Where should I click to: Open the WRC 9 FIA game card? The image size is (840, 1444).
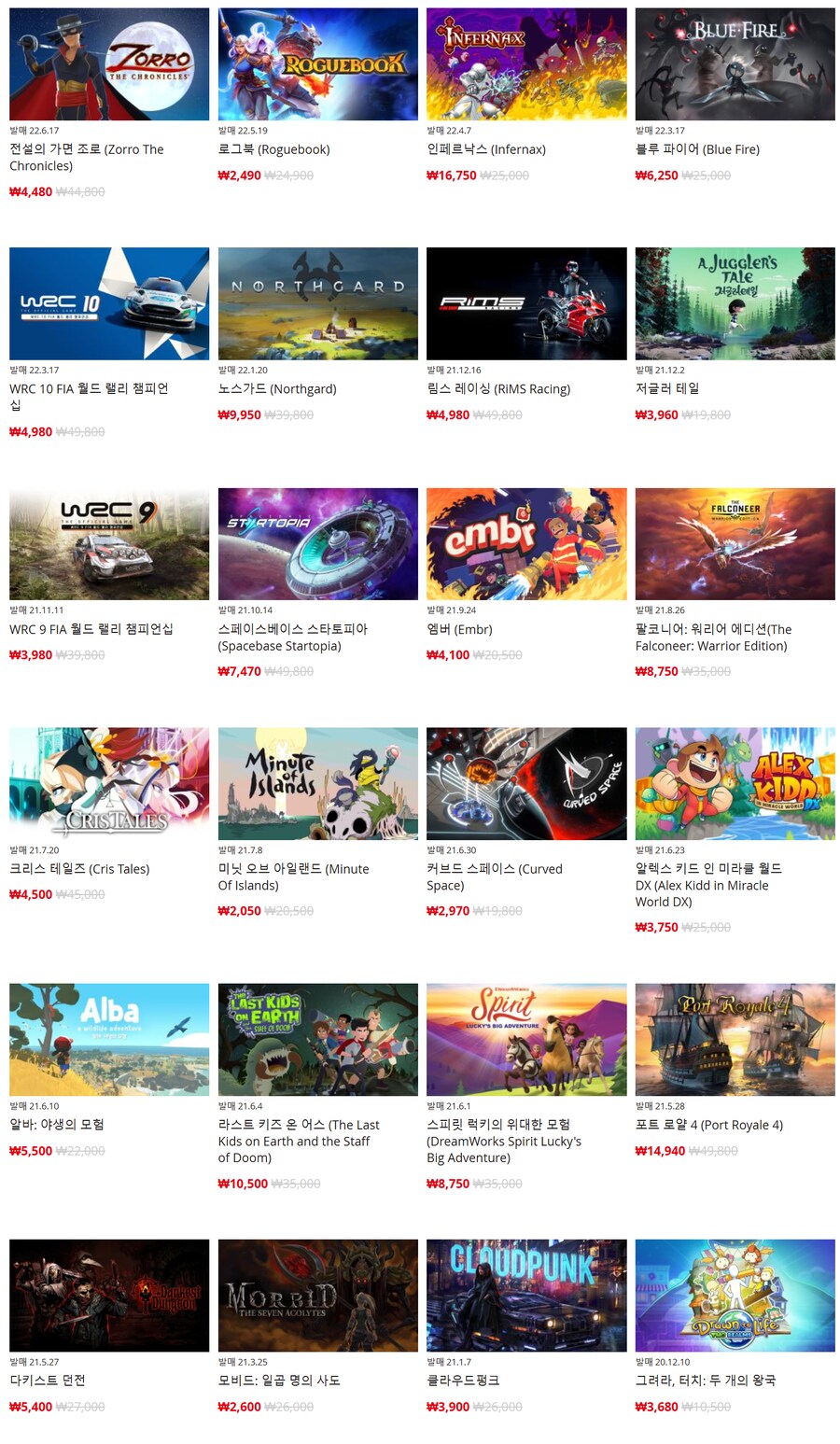(109, 543)
